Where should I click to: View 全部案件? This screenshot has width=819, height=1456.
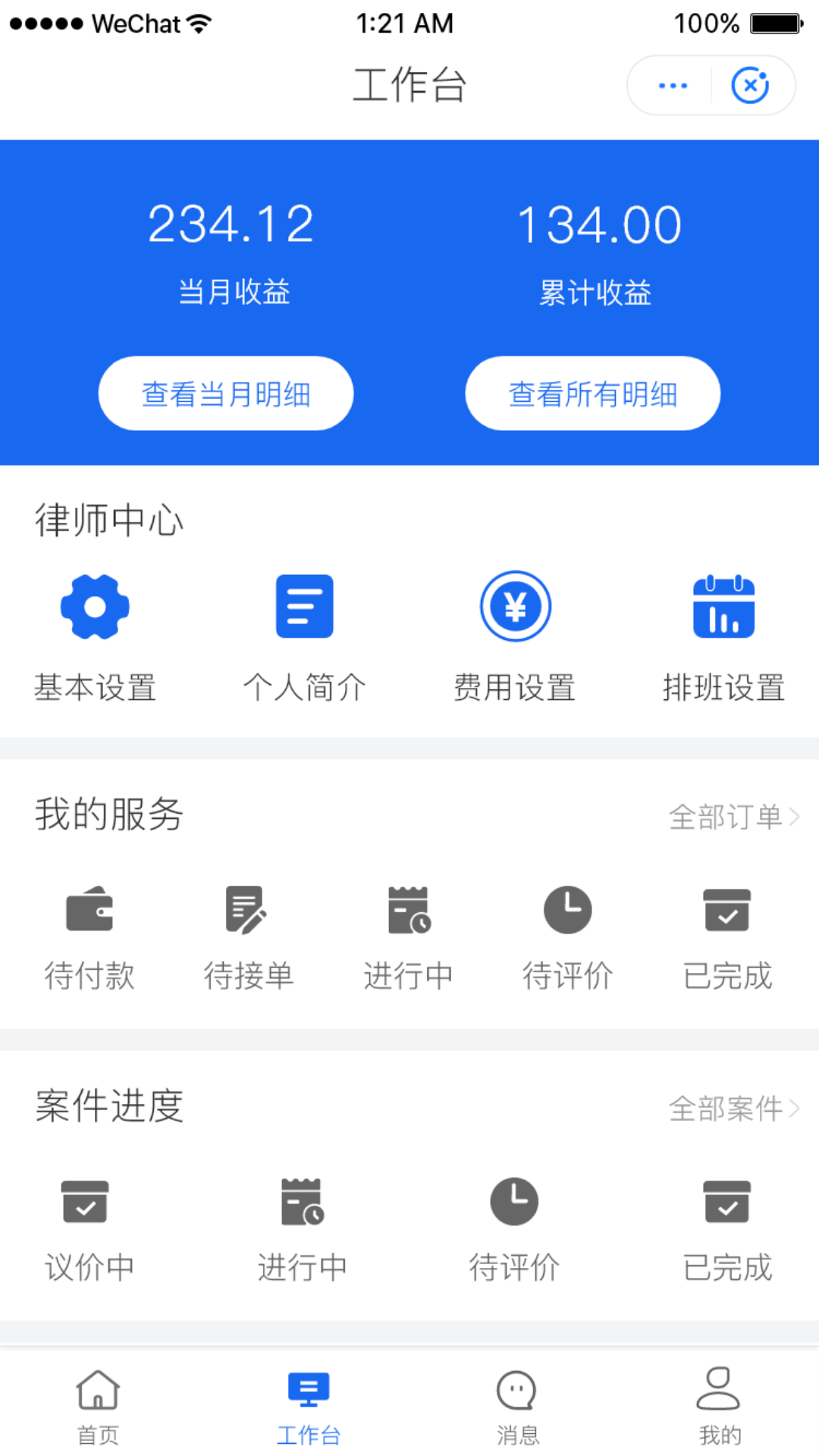click(x=733, y=1109)
